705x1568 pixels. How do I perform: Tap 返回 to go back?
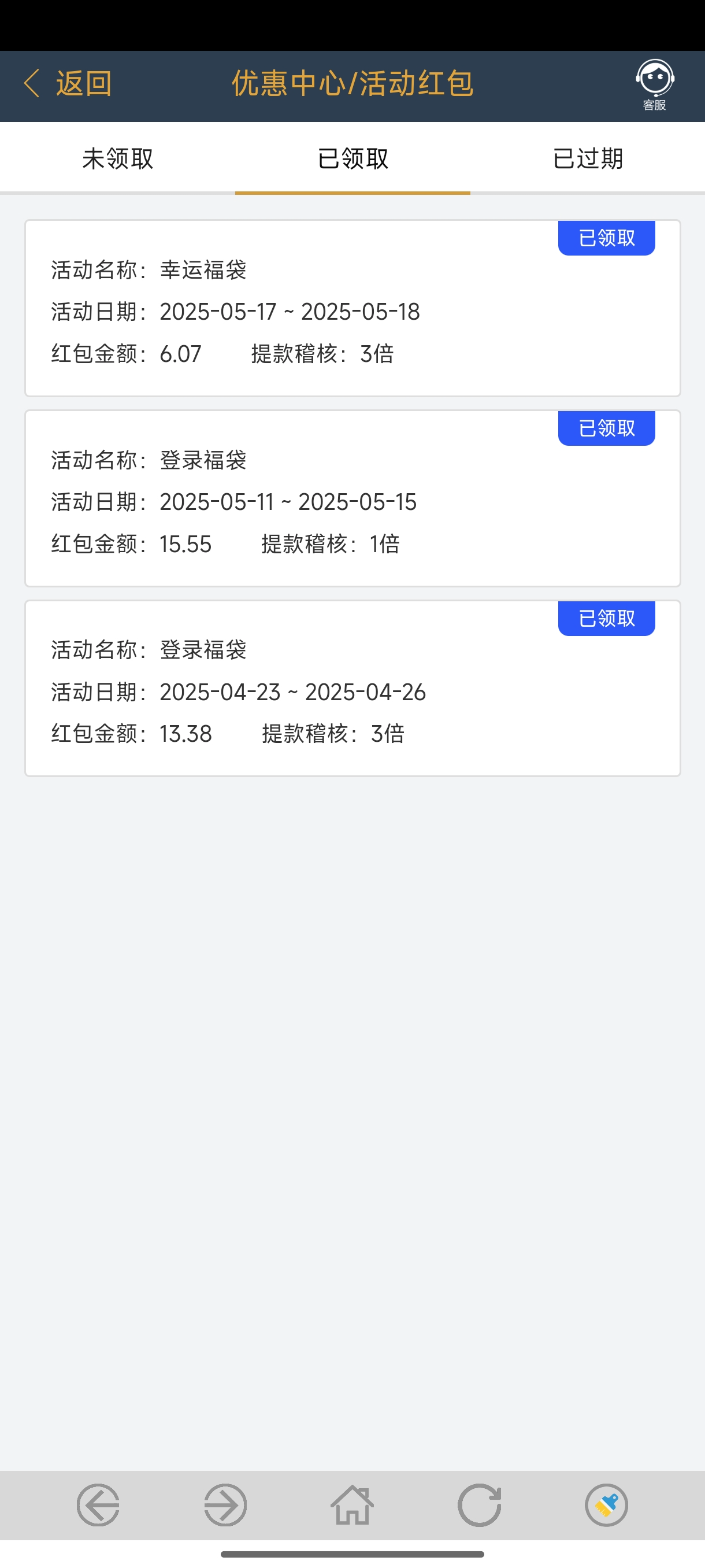coord(68,83)
